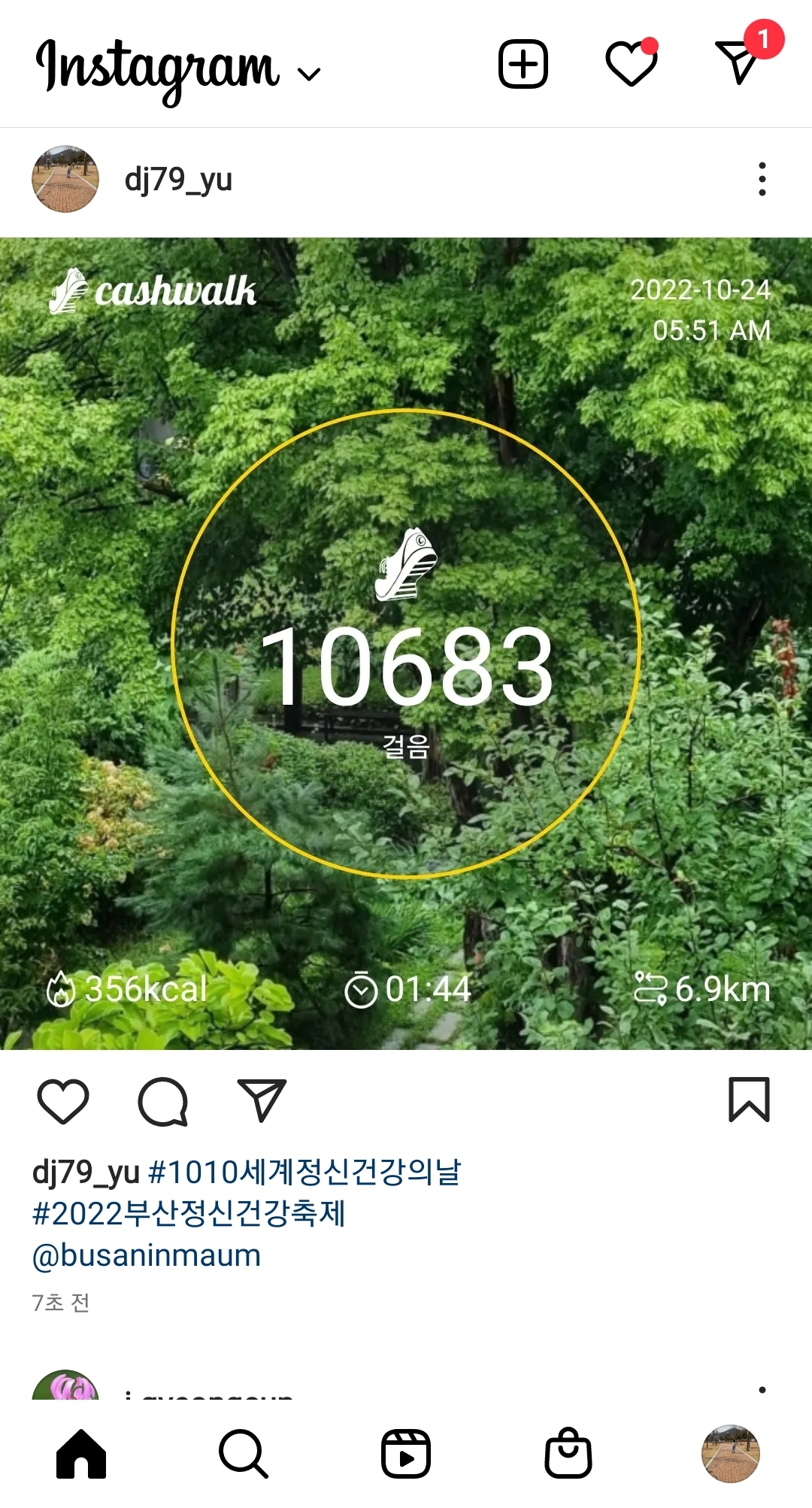
Task: Open my profile tab
Action: tap(731, 1454)
